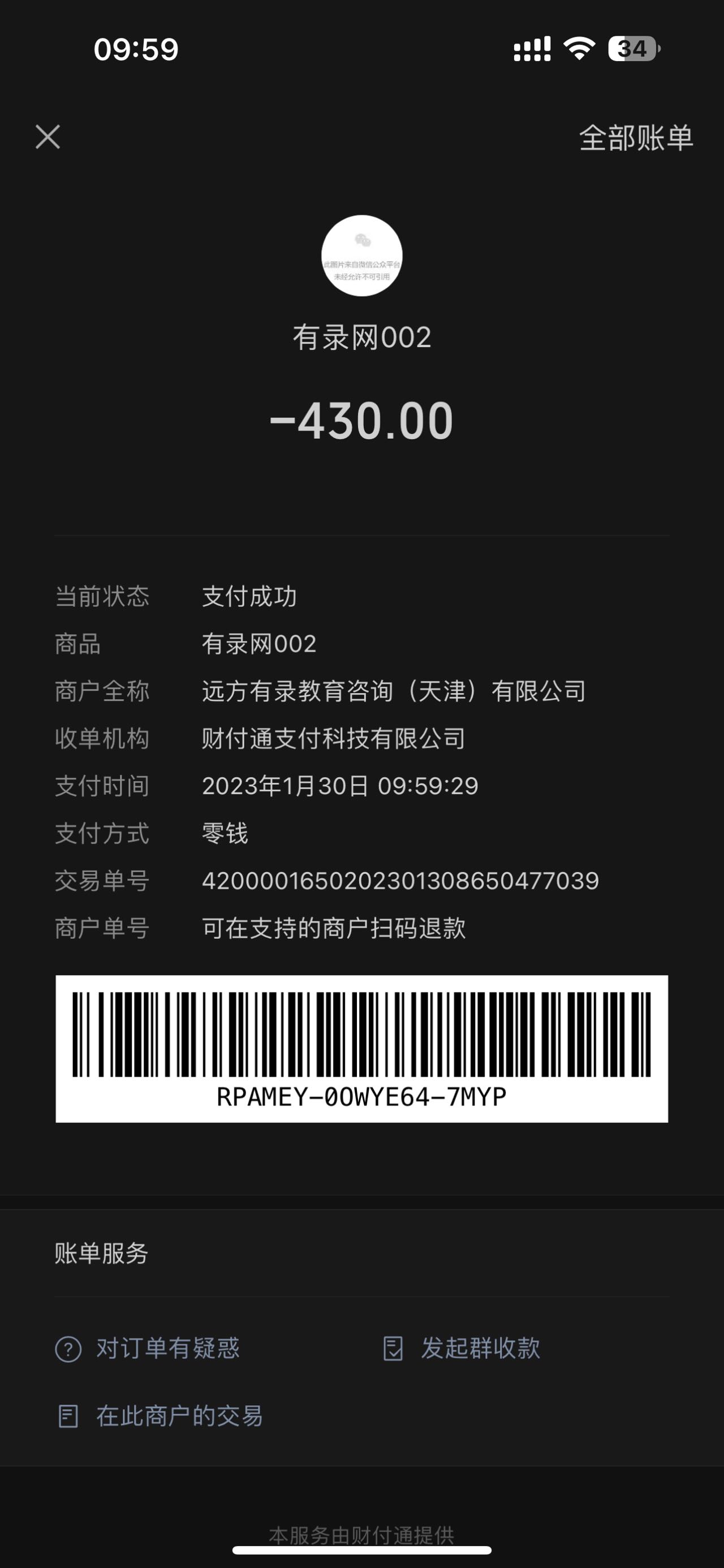Tap 对订单有疑惑 for order help
The width and height of the screenshot is (724, 1568).
(148, 1348)
